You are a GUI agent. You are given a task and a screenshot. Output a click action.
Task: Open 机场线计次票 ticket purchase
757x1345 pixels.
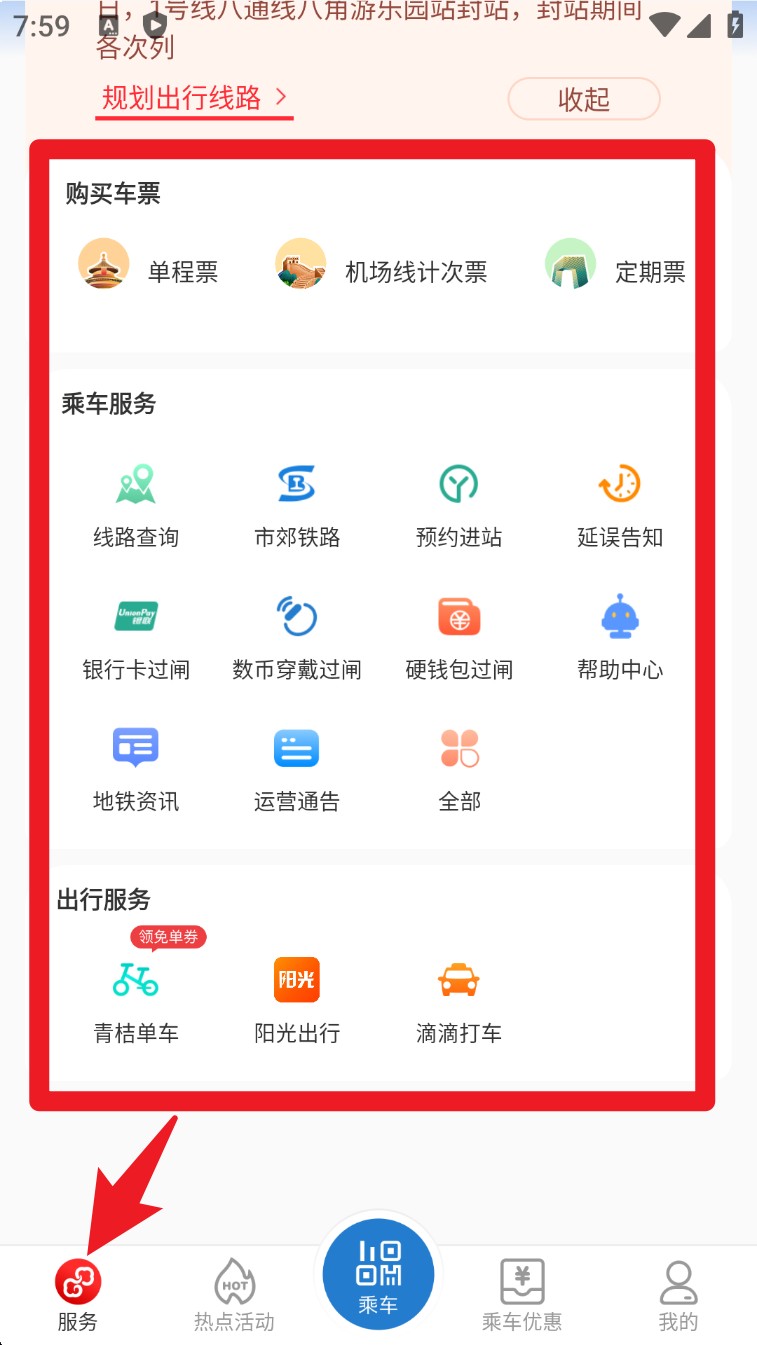click(382, 268)
